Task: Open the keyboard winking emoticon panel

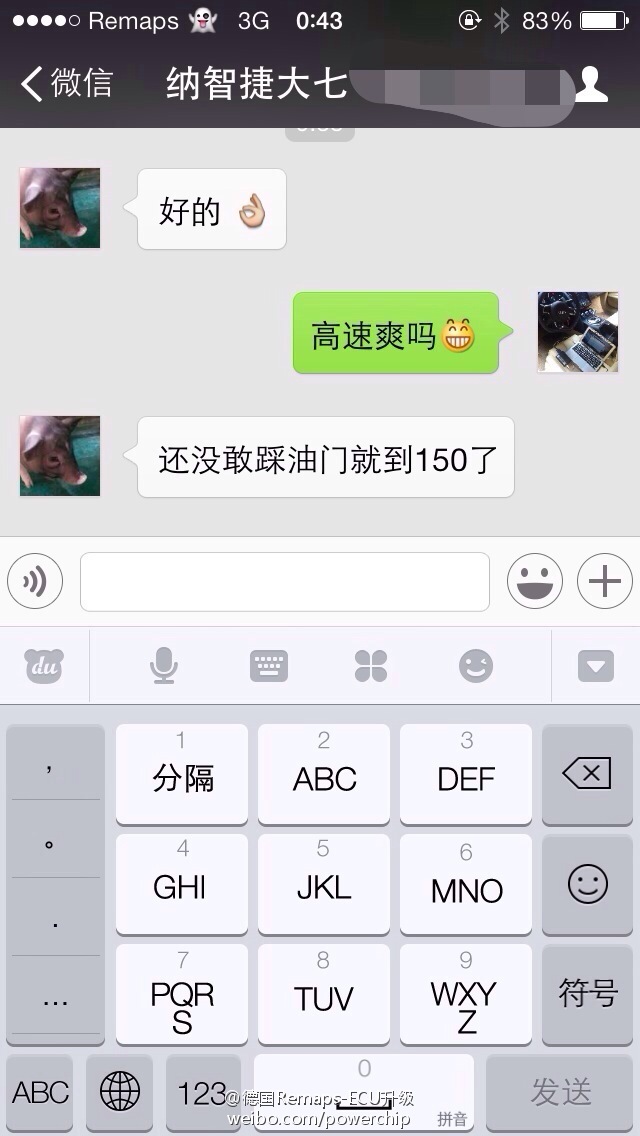Action: pos(476,666)
